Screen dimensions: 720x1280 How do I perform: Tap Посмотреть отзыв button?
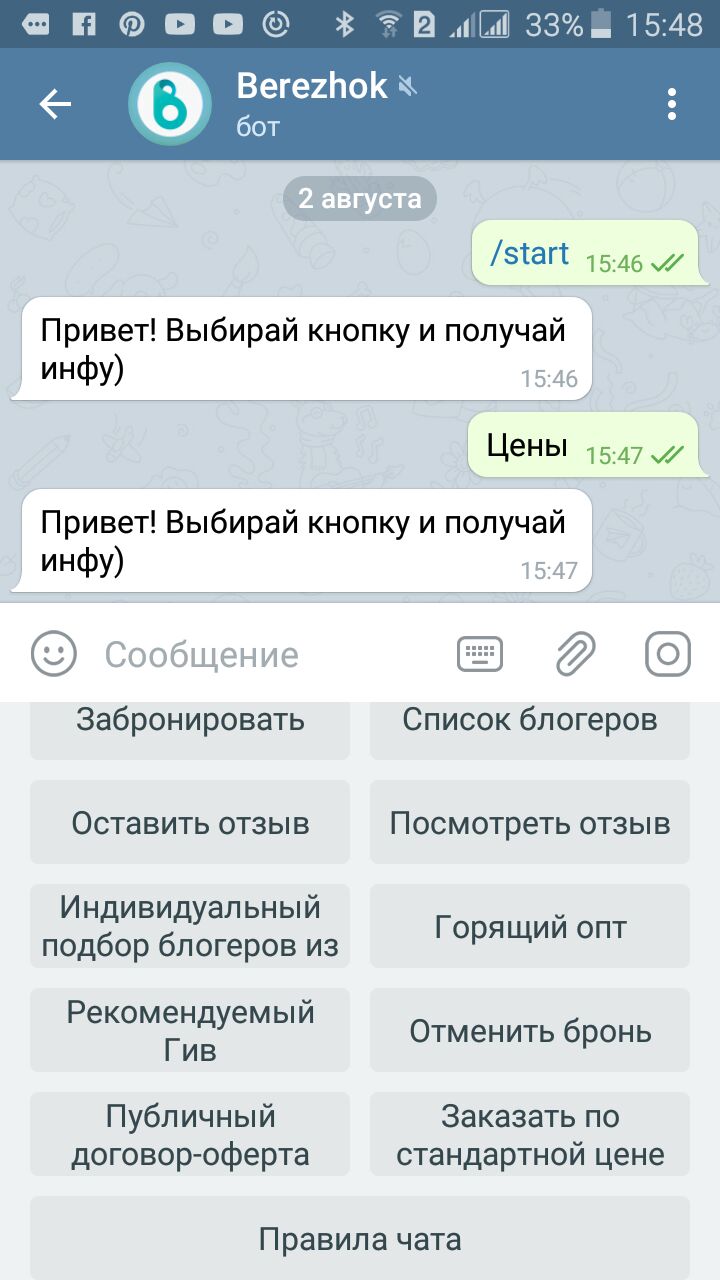530,823
